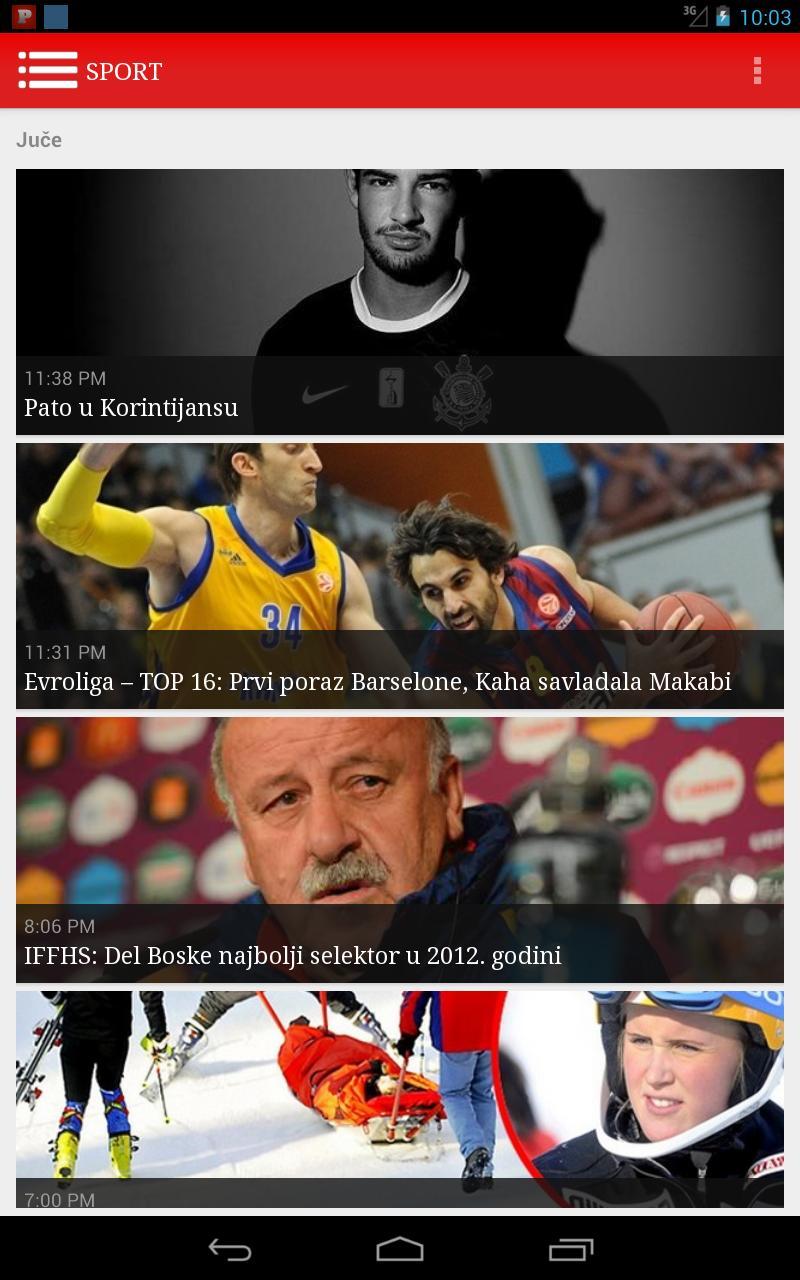800x1280 pixels.
Task: Open the overflow menu
Action: [757, 71]
